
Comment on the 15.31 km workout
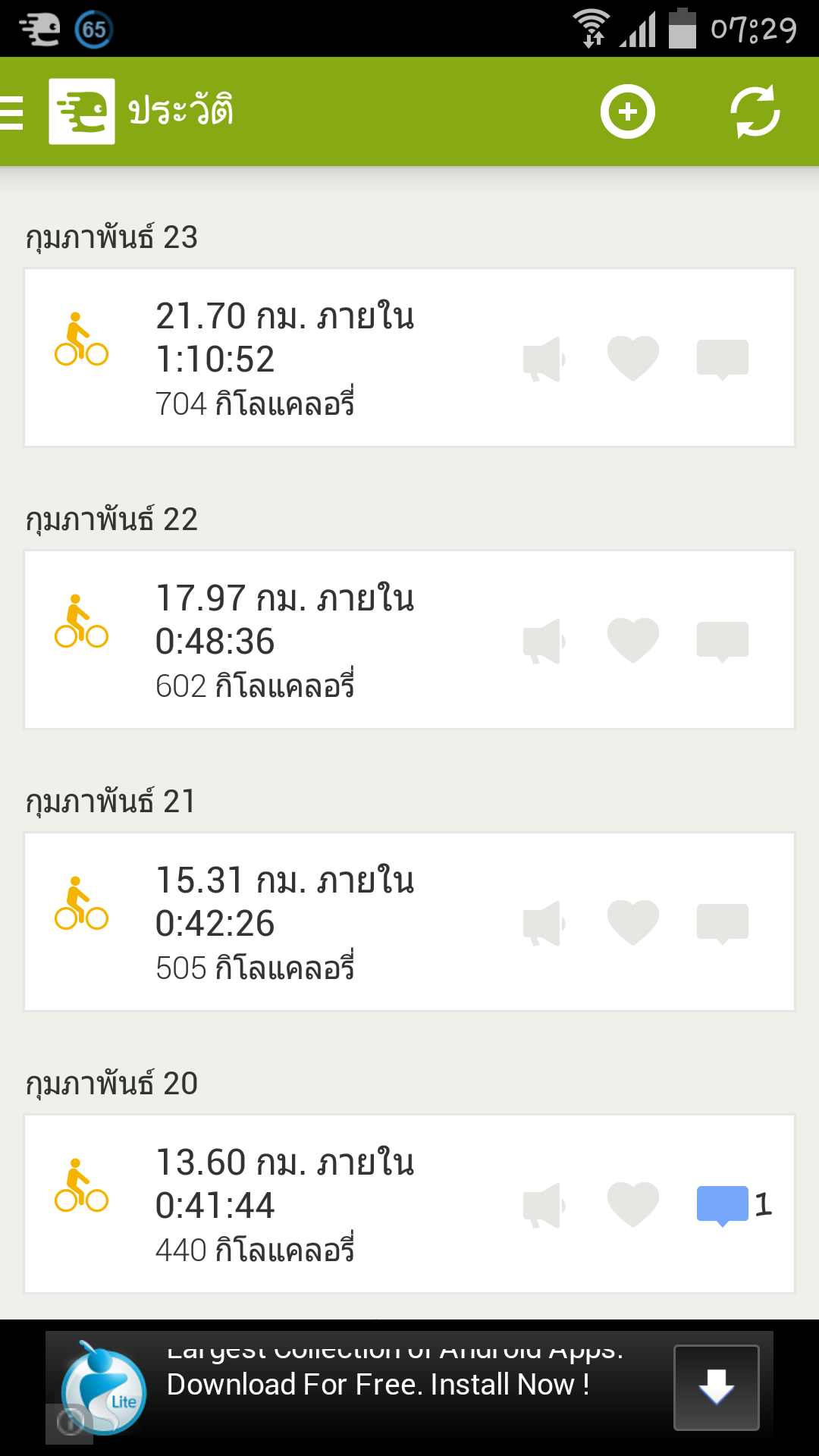tap(722, 923)
